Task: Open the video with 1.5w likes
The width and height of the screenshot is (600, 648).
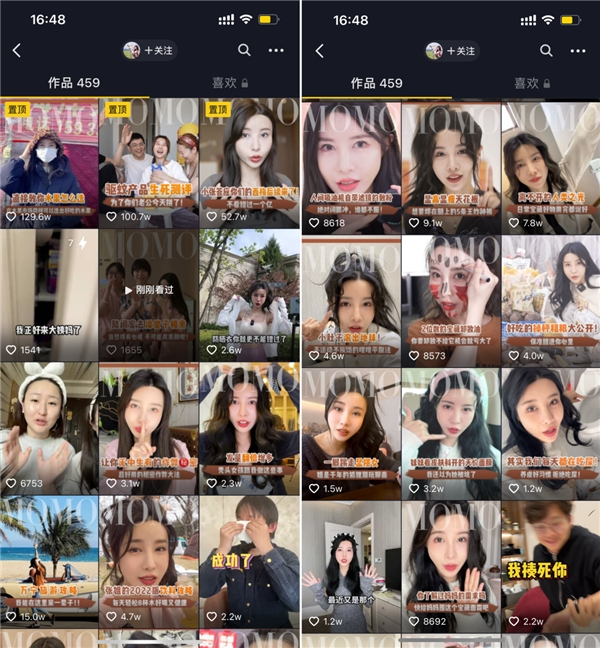Action: click(x=350, y=430)
